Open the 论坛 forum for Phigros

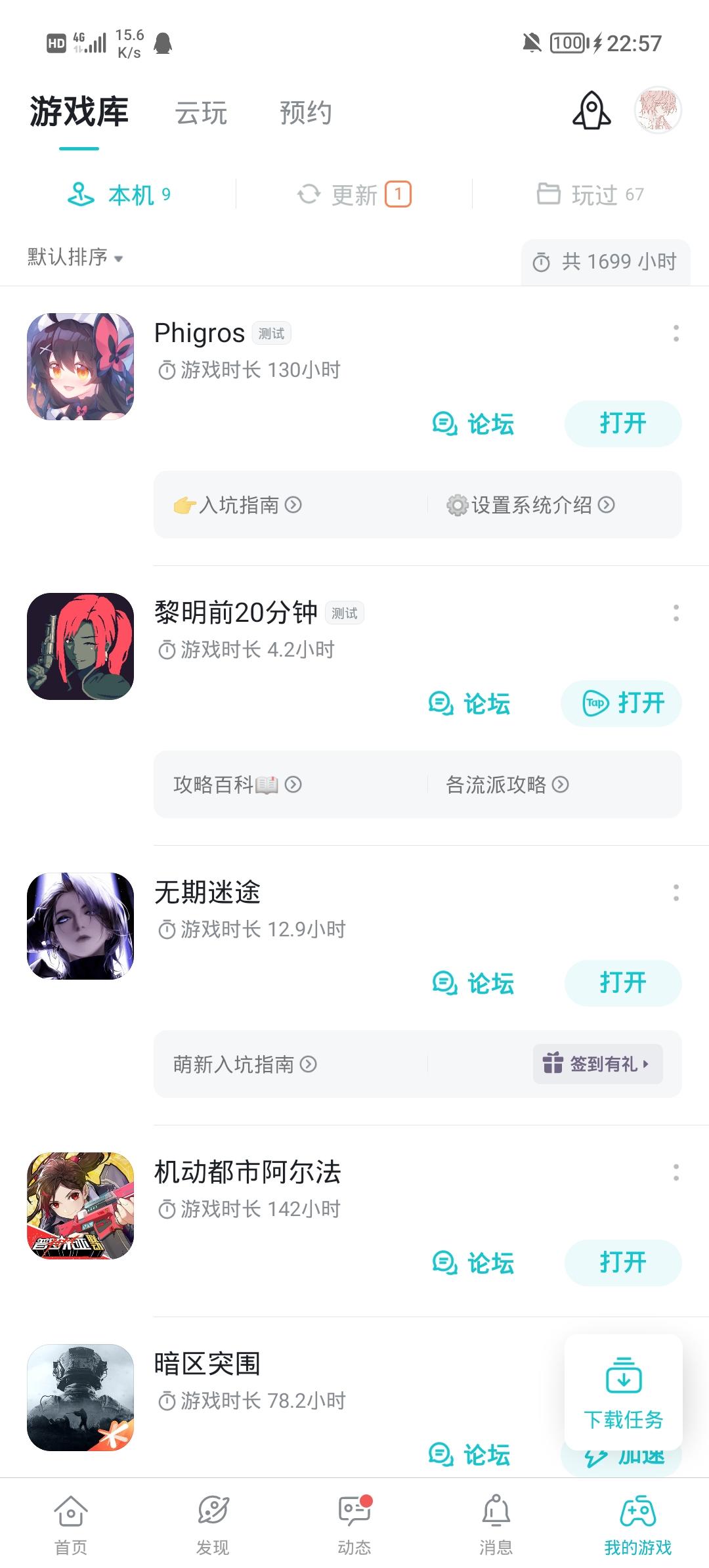tap(473, 424)
